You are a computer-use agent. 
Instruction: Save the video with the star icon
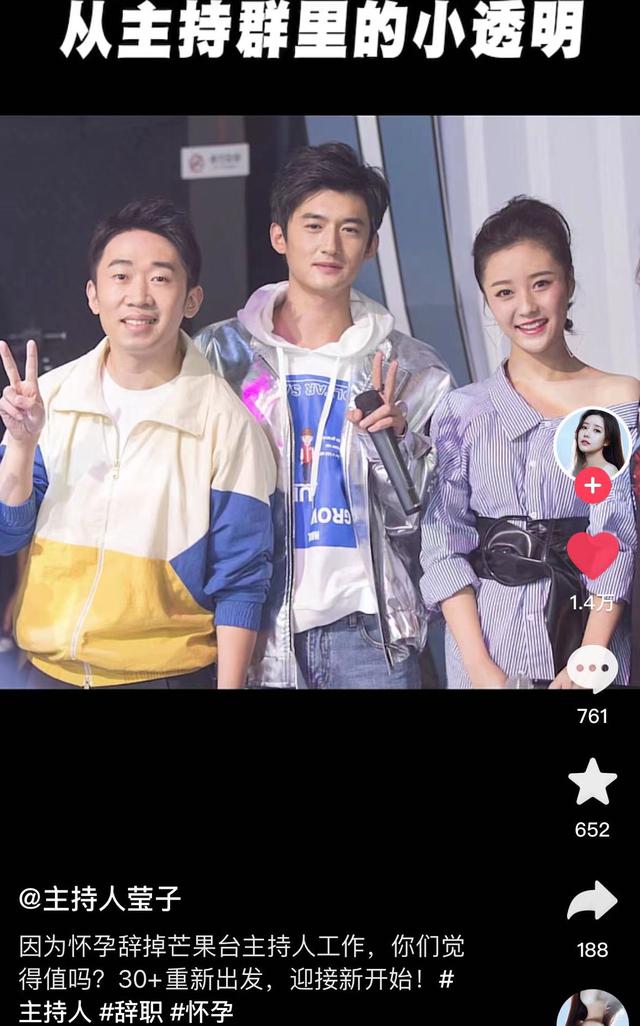click(x=592, y=782)
